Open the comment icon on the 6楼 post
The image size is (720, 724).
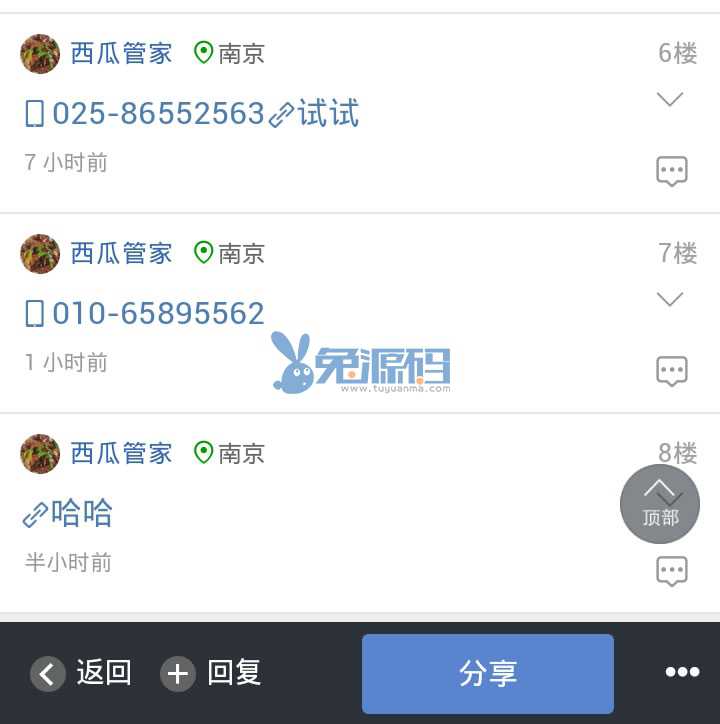coord(671,171)
